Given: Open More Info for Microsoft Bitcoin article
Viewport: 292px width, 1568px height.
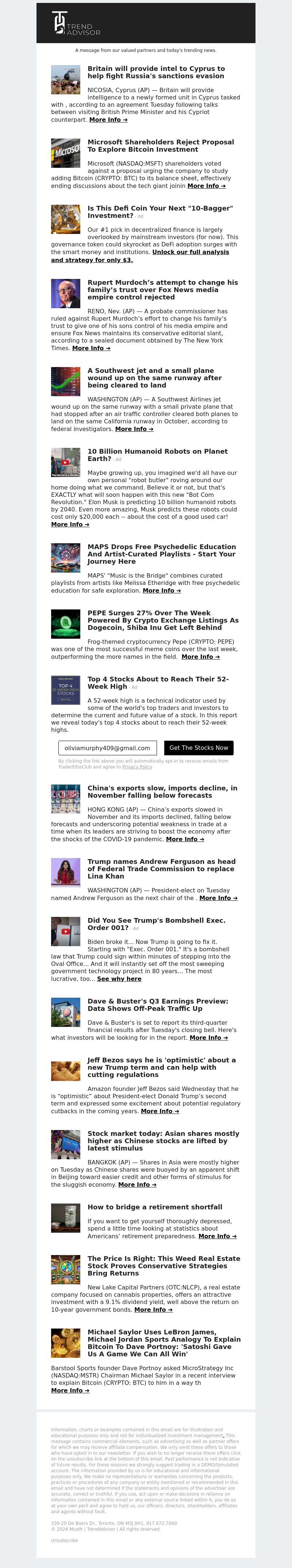Looking at the screenshot, I should point(206,186).
